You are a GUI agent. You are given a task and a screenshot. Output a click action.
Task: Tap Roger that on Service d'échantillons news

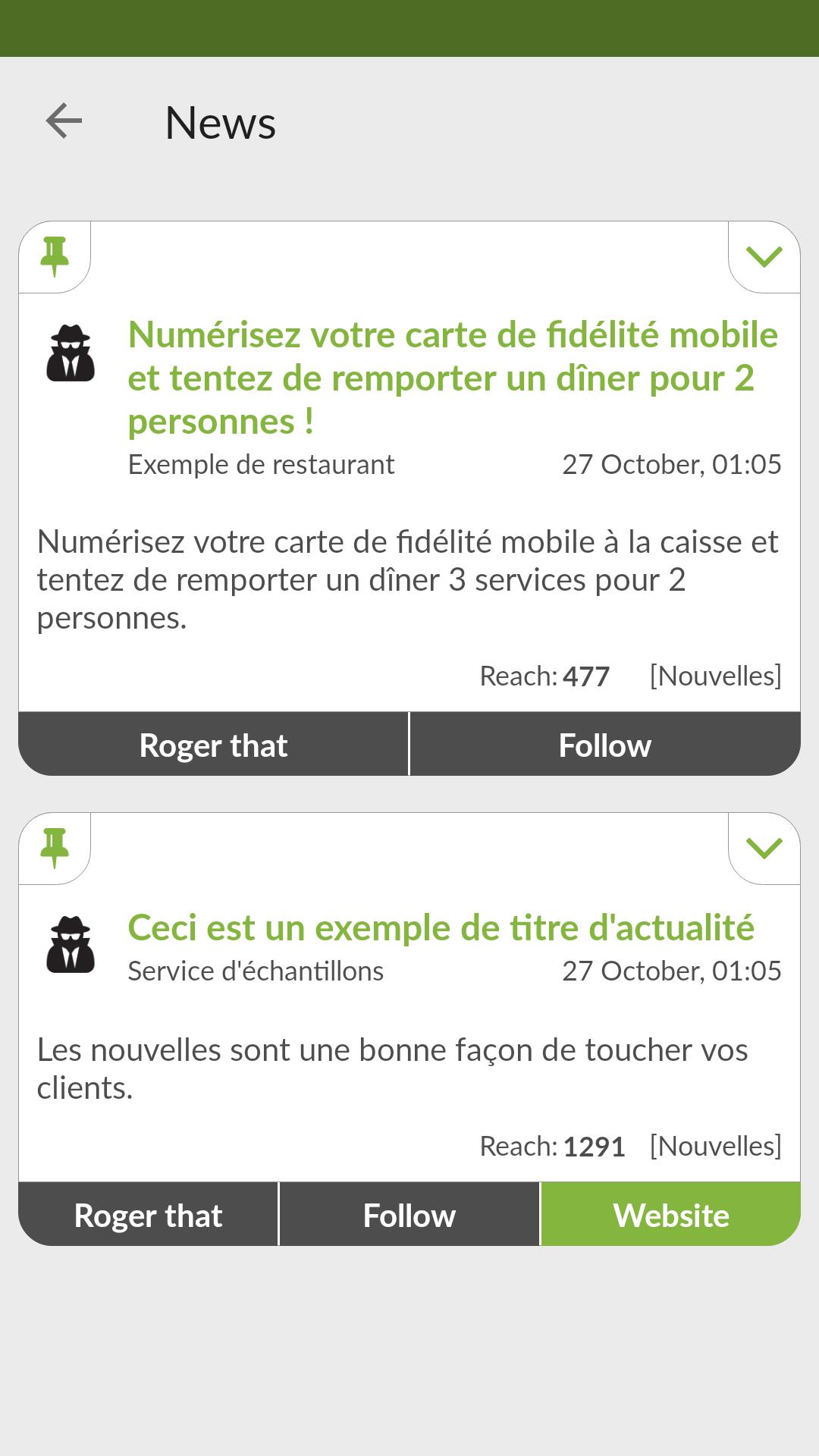tap(149, 1215)
